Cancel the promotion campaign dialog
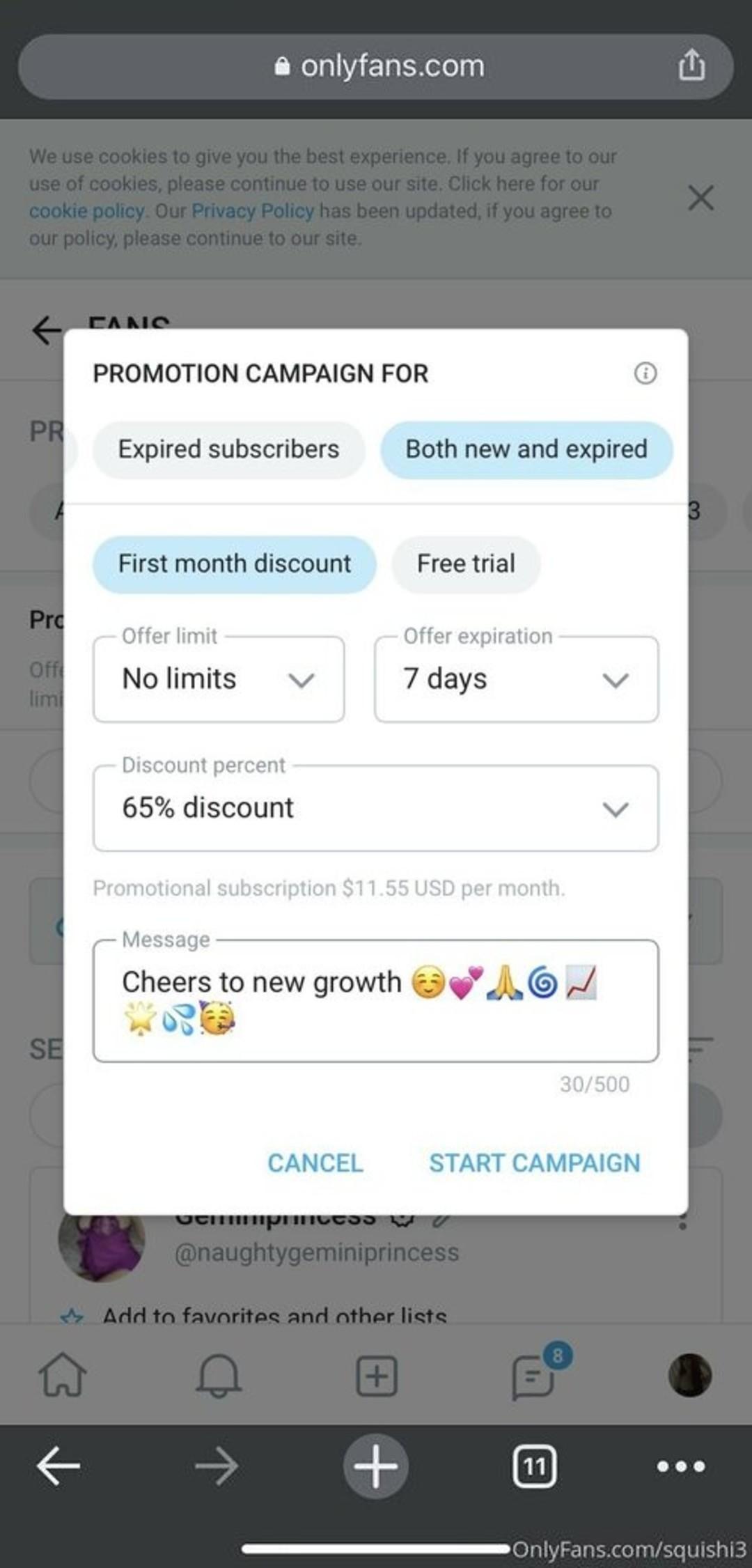 [x=315, y=1163]
